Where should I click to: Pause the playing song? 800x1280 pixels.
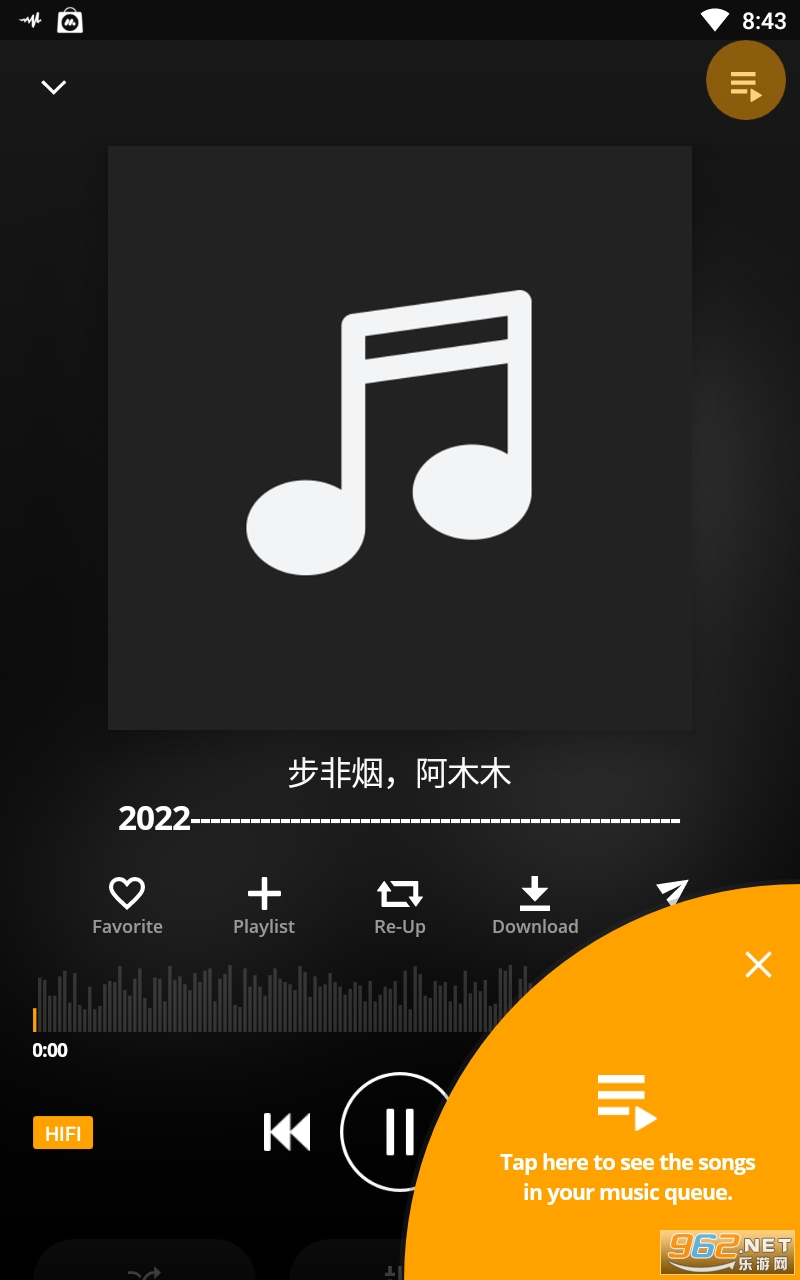coord(400,1132)
